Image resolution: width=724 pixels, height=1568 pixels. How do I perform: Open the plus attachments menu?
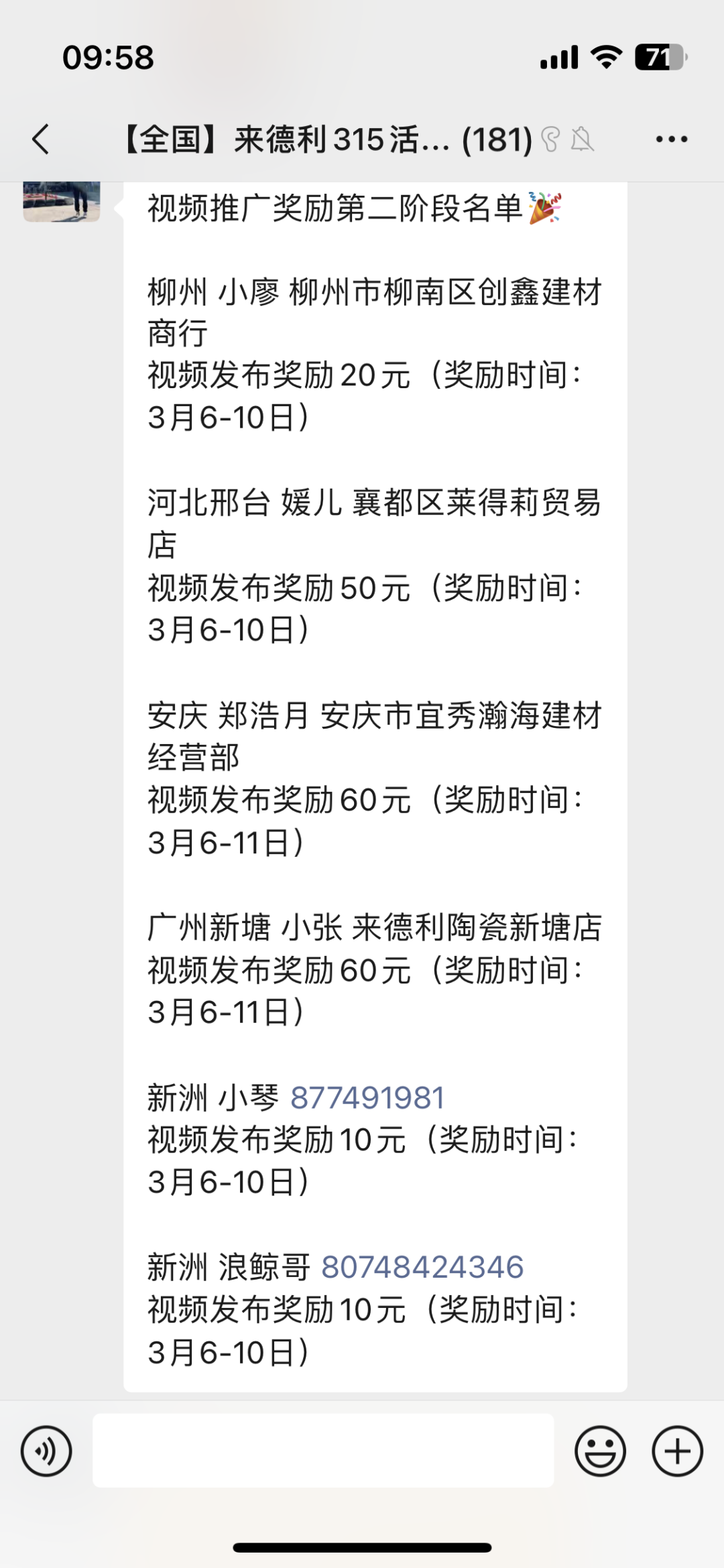coord(677,1451)
